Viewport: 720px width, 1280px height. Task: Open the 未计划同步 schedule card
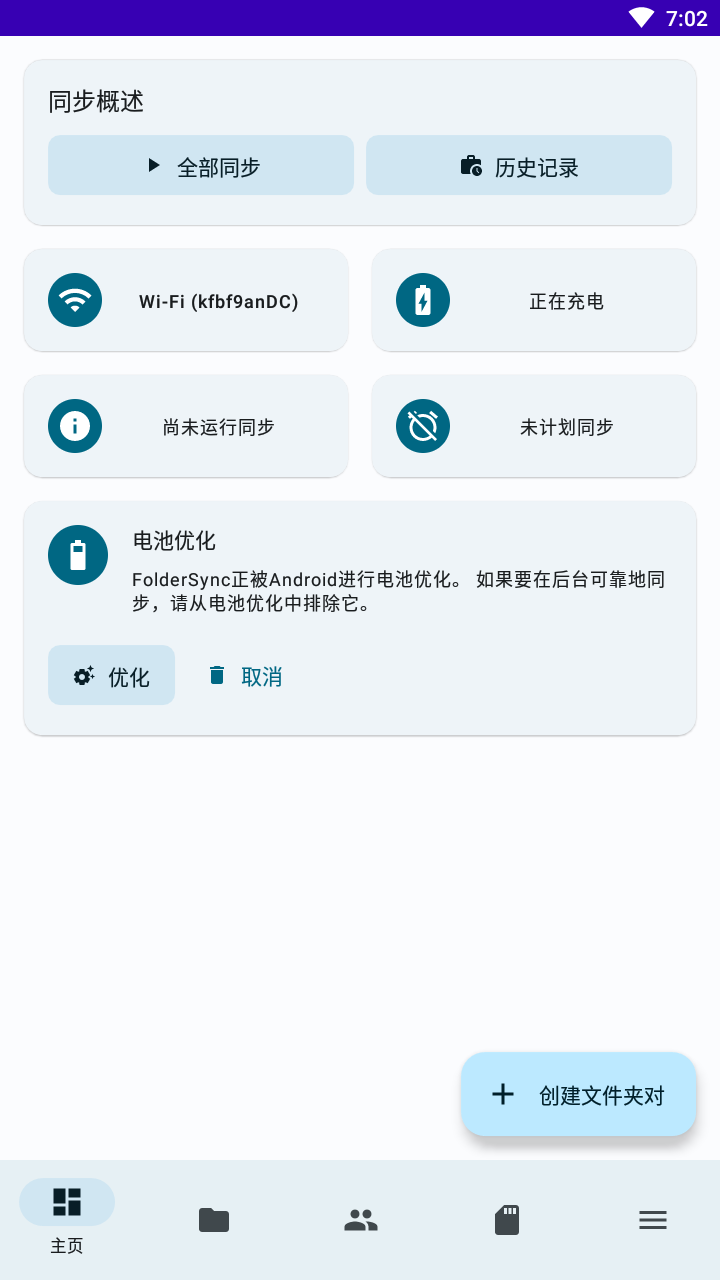(534, 426)
